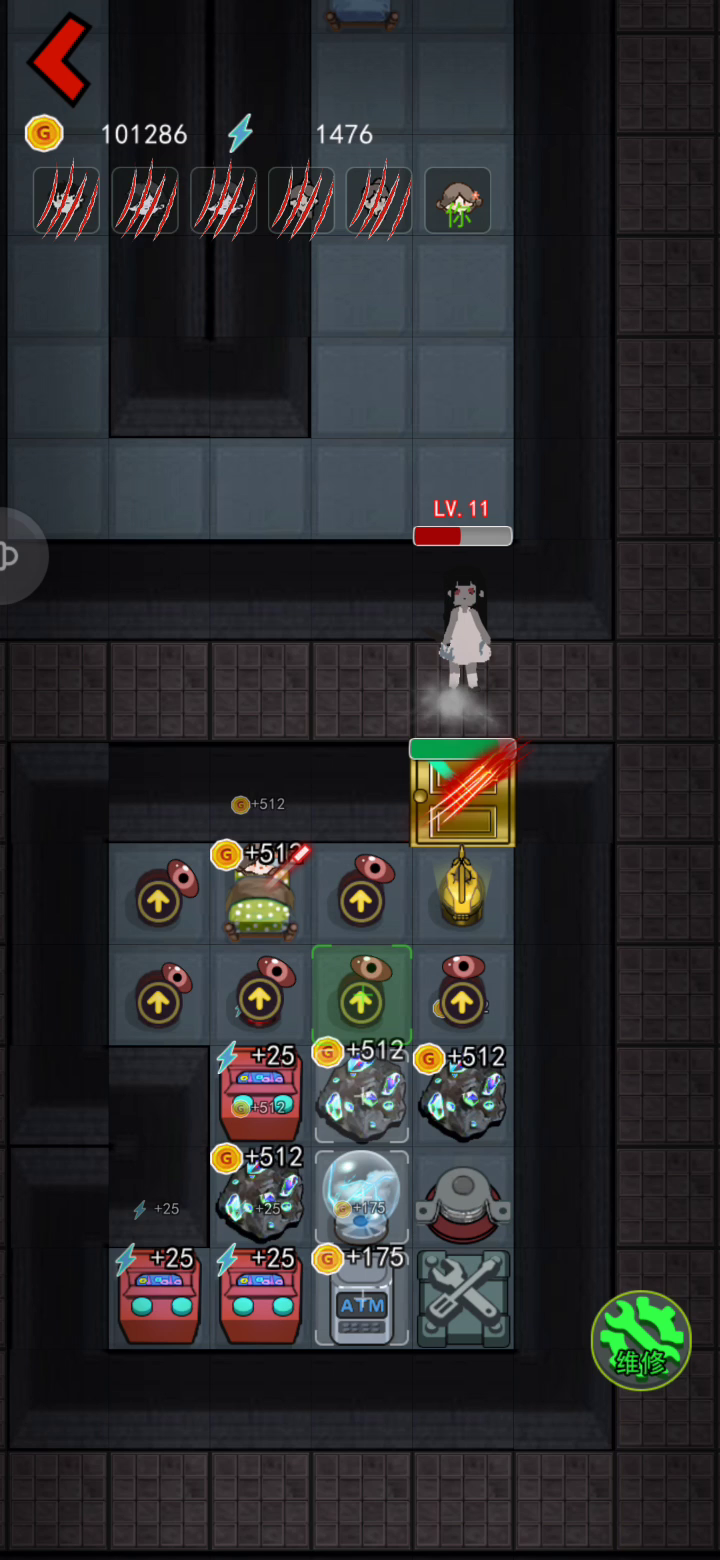The height and width of the screenshot is (1560, 720).
Task: Select the green-highlighted upgrade turret tile
Action: (361, 995)
